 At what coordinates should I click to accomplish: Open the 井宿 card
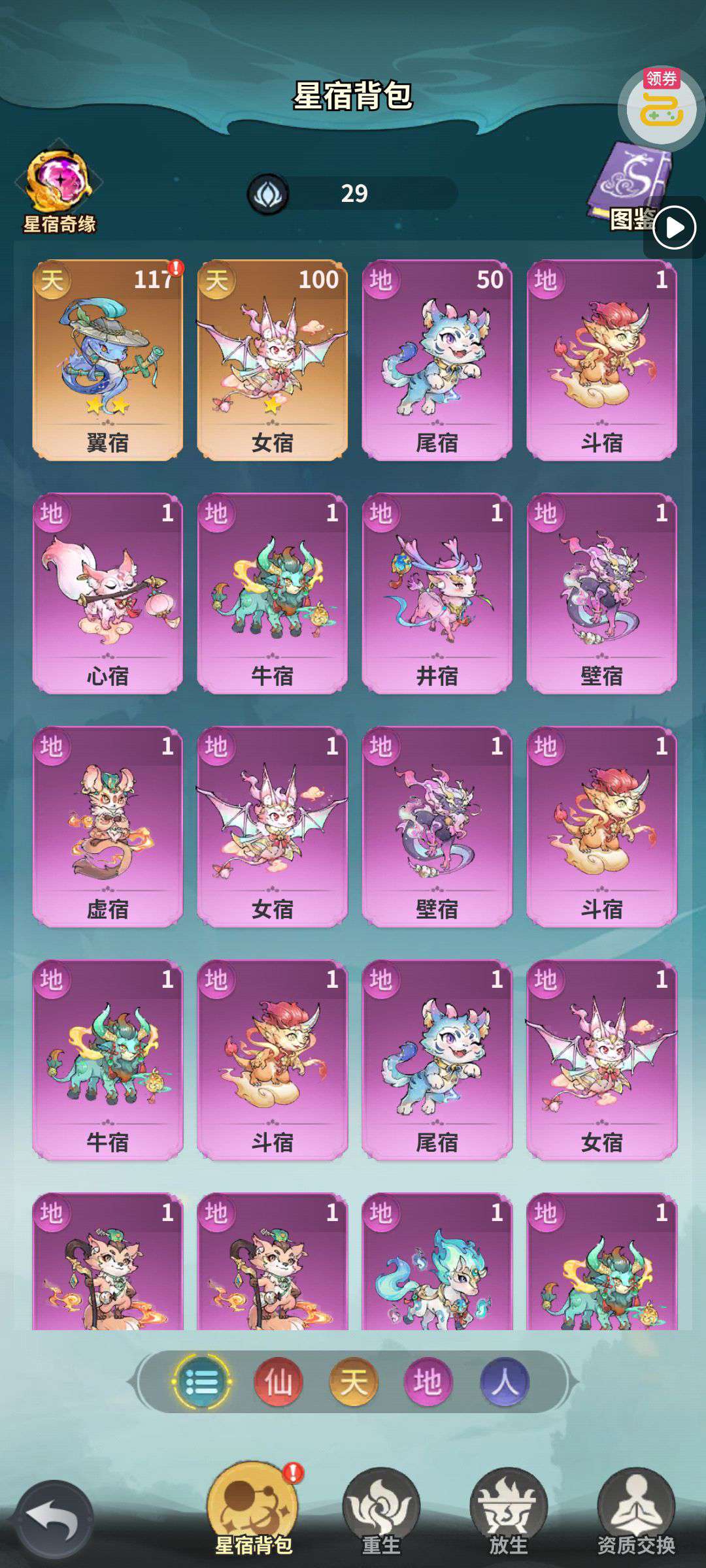[437, 593]
